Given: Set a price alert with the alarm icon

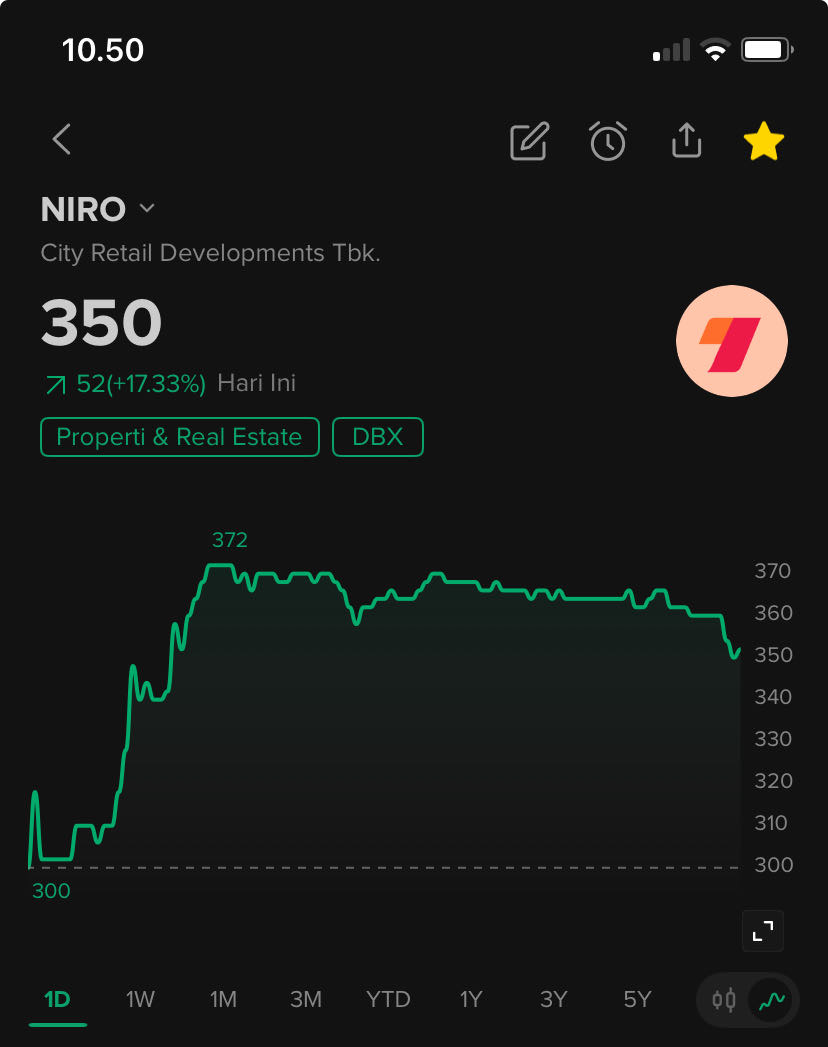Looking at the screenshot, I should [x=607, y=142].
